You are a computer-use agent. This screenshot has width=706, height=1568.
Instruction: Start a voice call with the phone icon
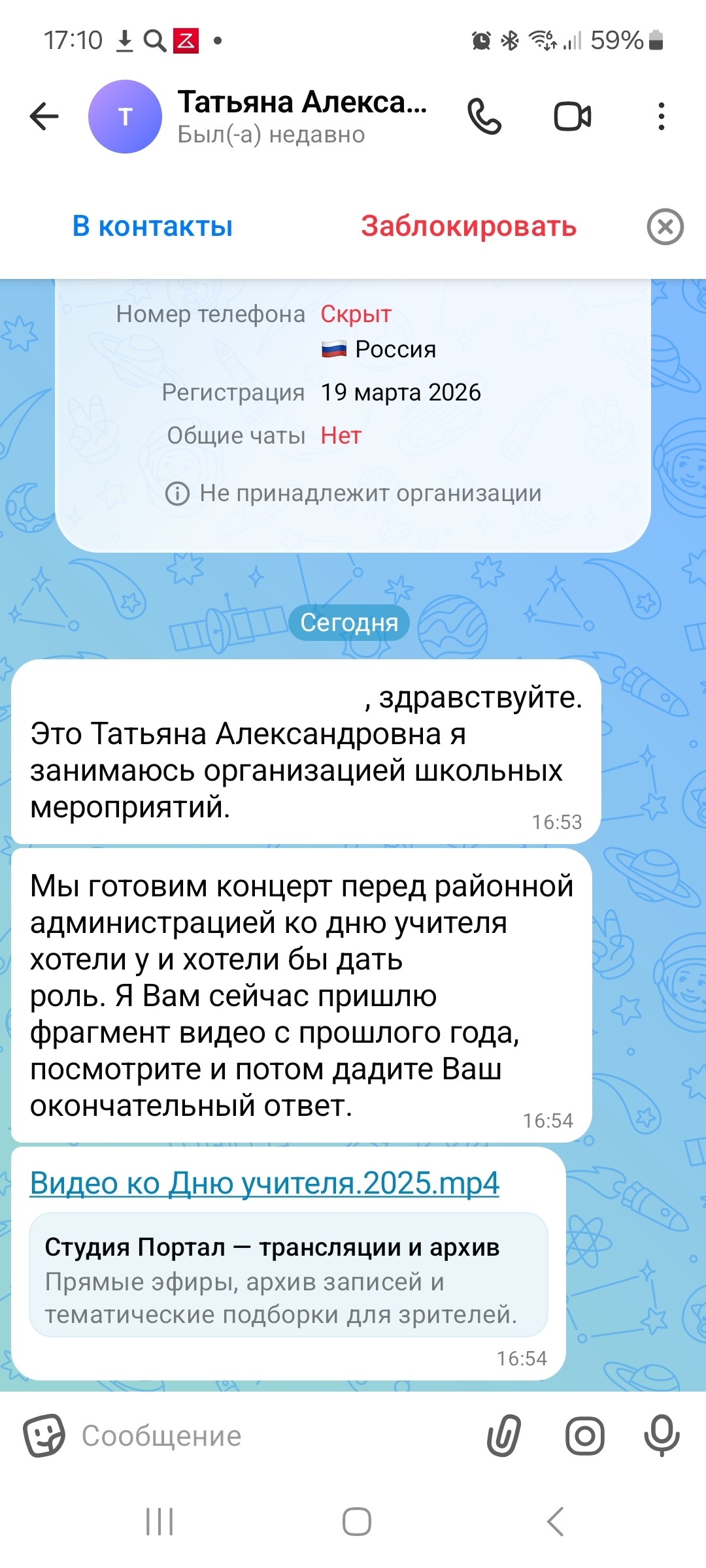pos(484,117)
